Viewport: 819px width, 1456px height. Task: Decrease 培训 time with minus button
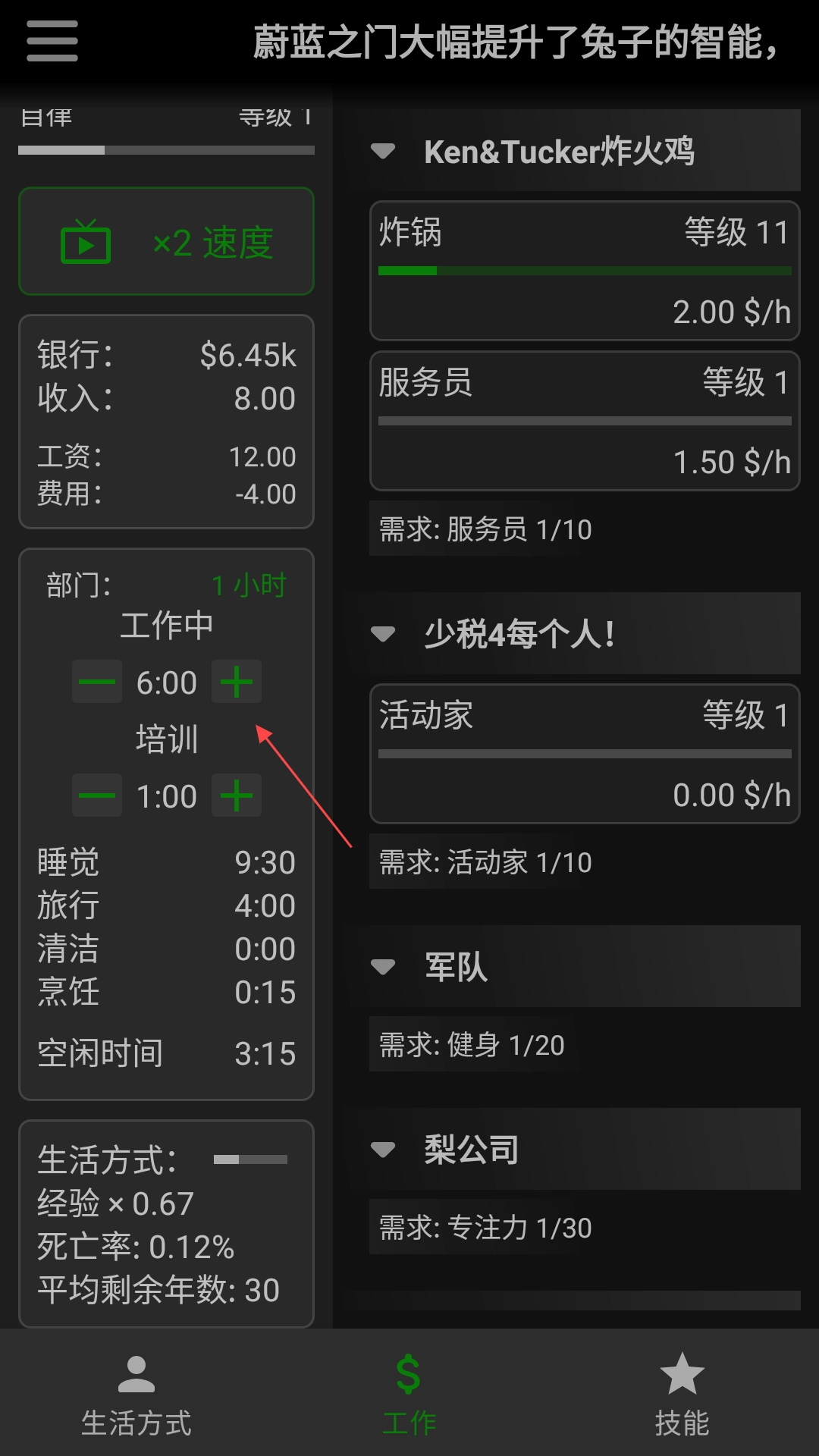tap(97, 795)
